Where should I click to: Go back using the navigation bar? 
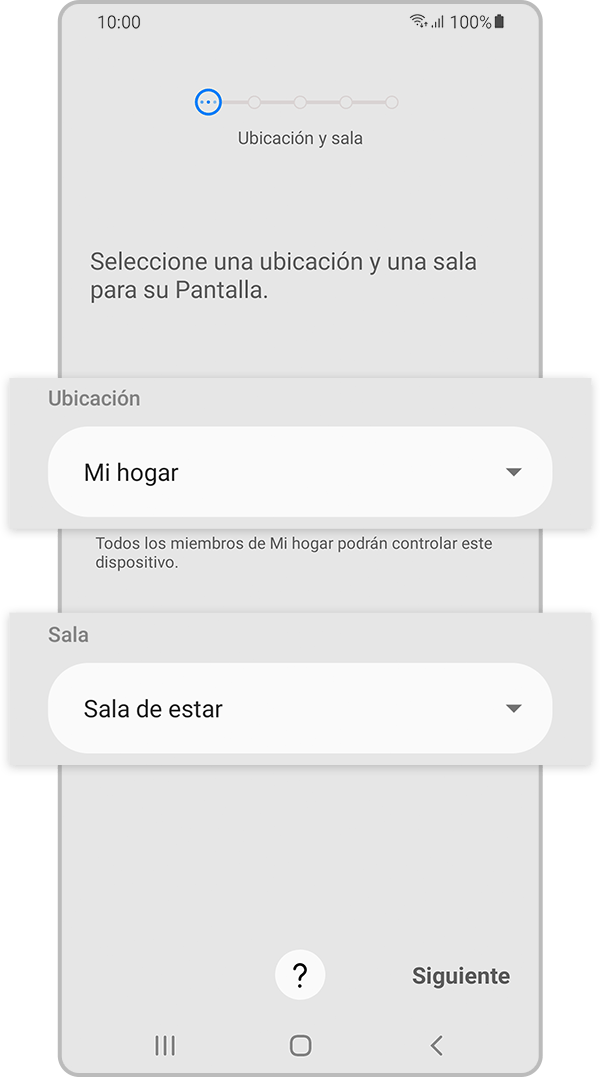tap(436, 1045)
